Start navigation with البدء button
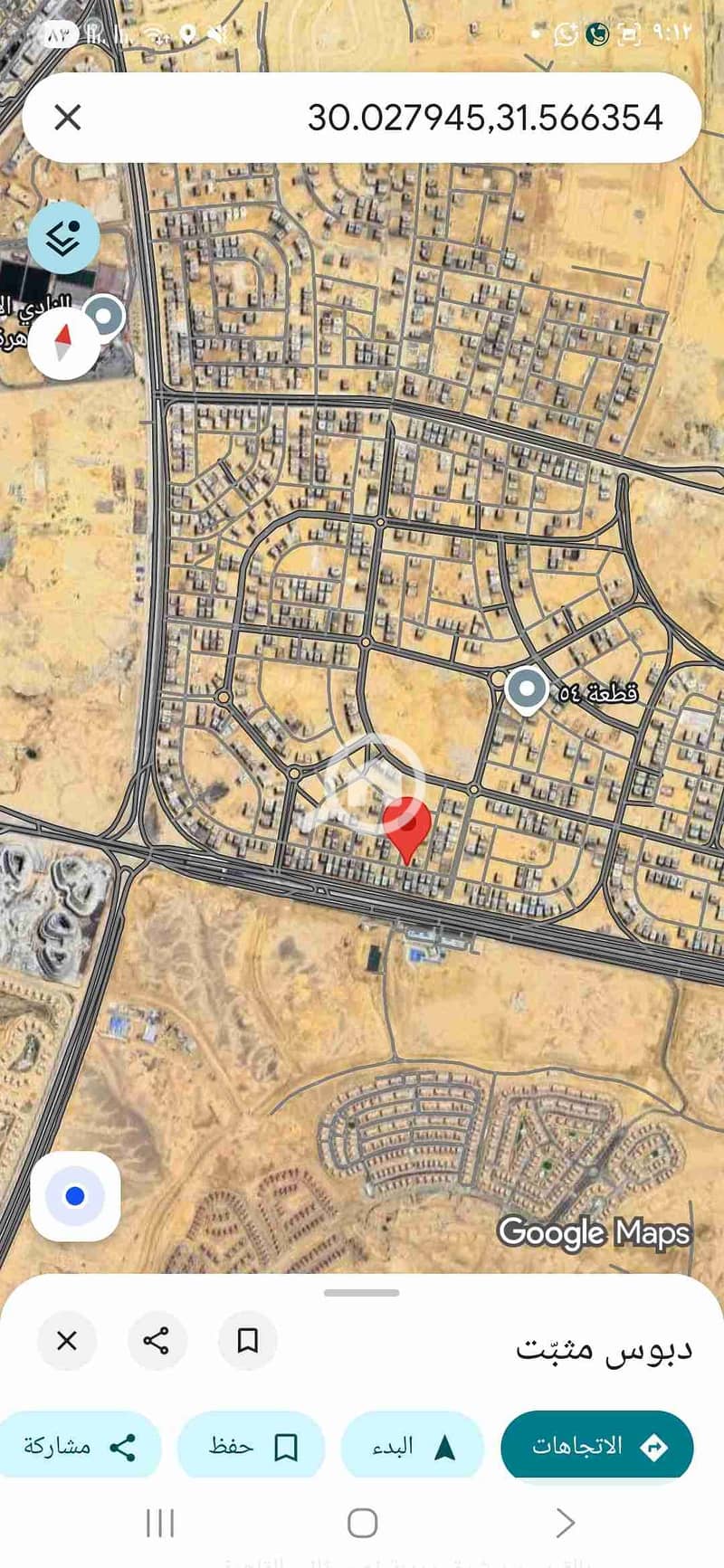This screenshot has height=1568, width=724. 413,1446
